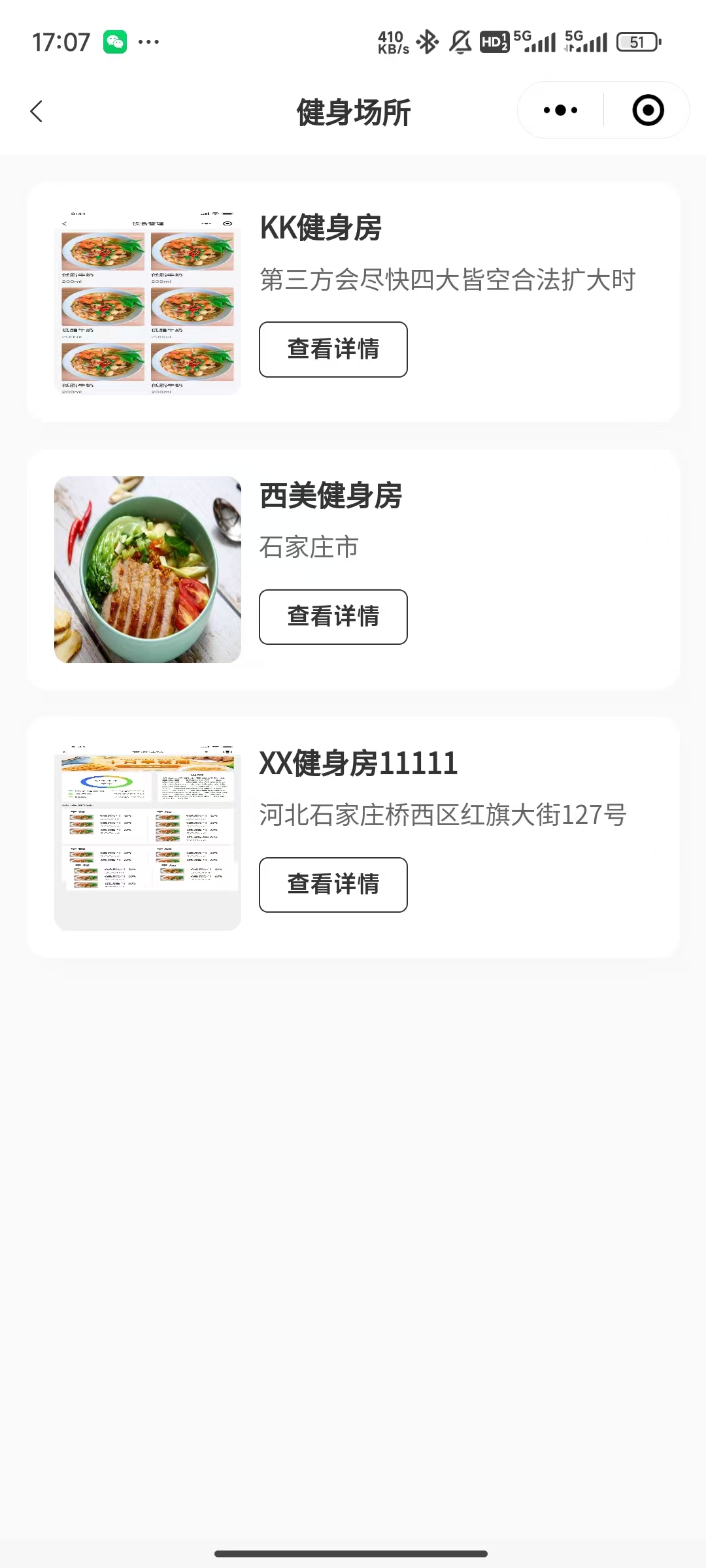
Task: View details for KK健身房
Action: (x=333, y=349)
